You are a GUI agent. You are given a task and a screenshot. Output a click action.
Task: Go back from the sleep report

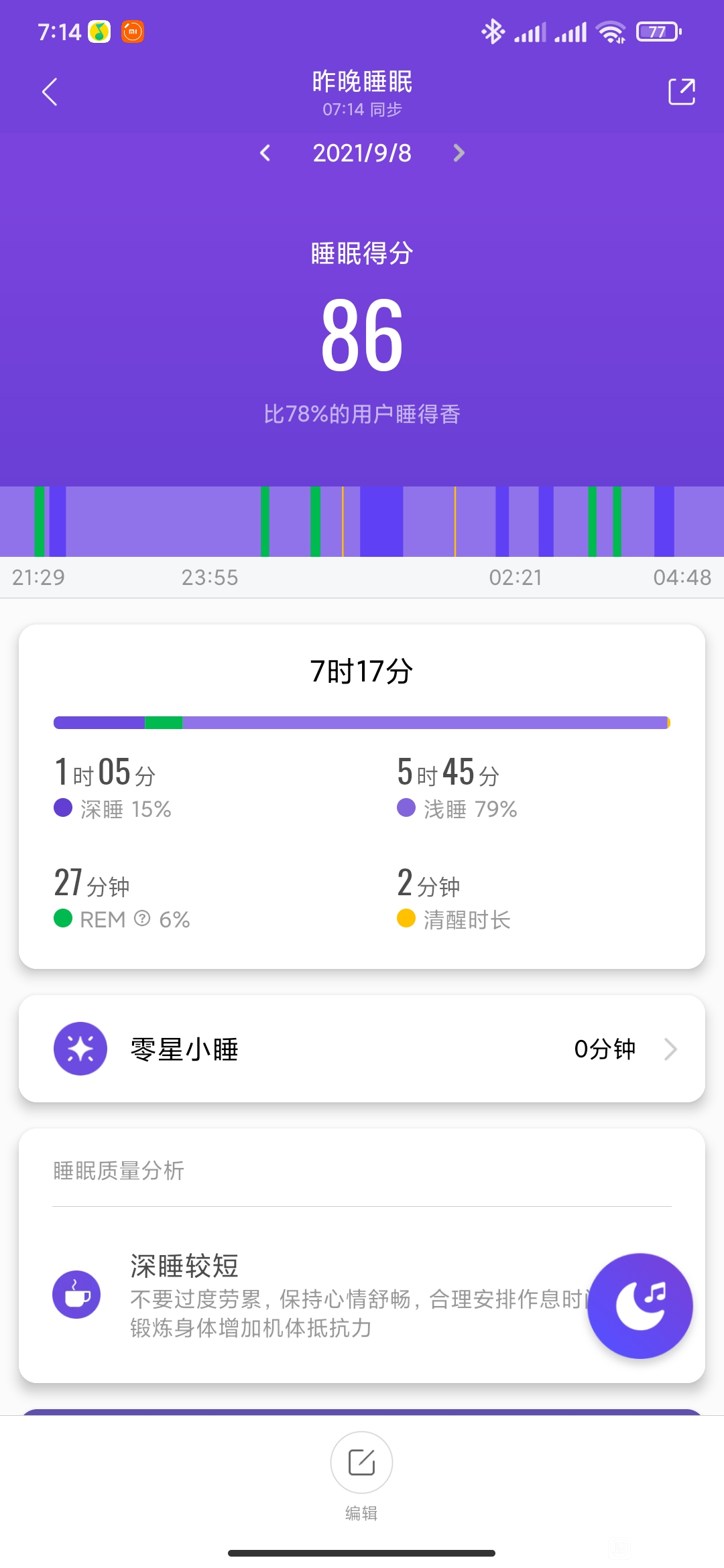coord(50,92)
